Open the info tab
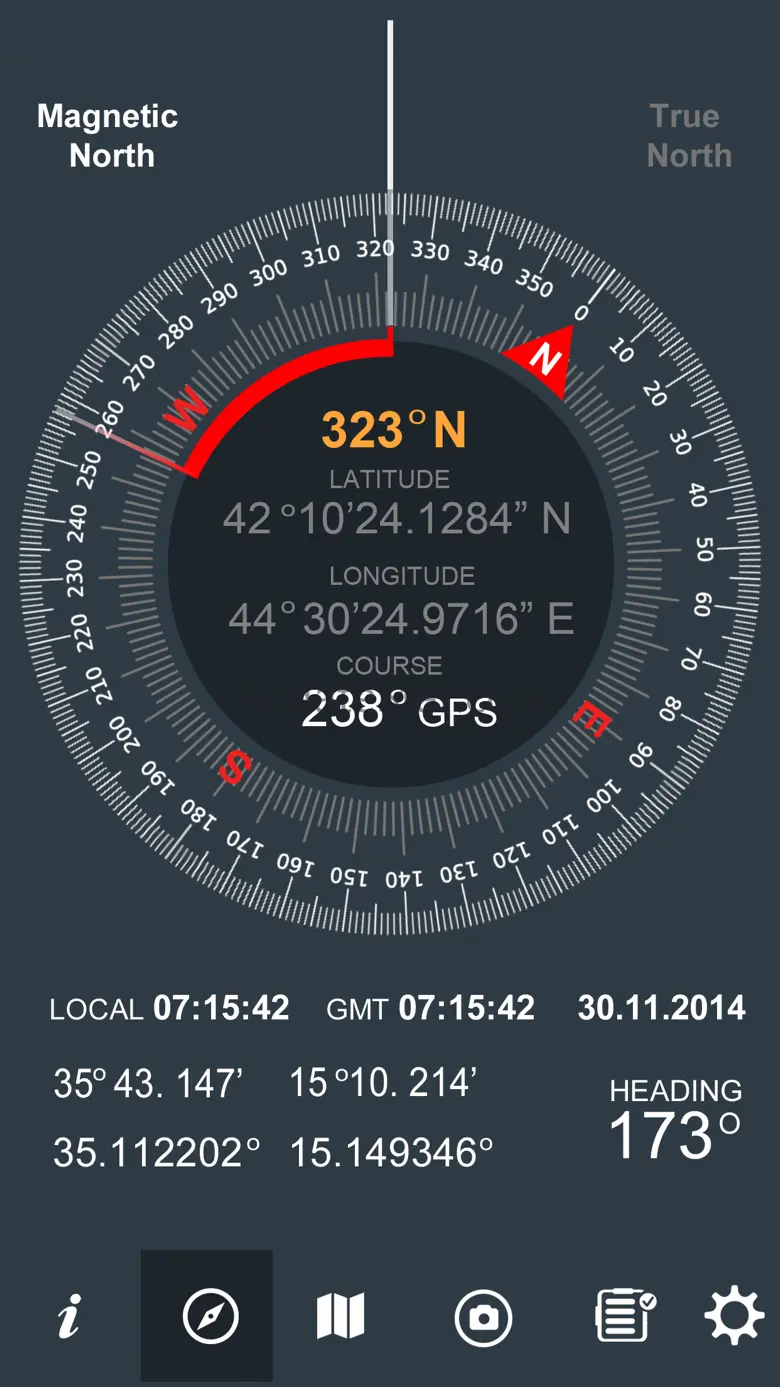The height and width of the screenshot is (1387, 780). point(68,1316)
